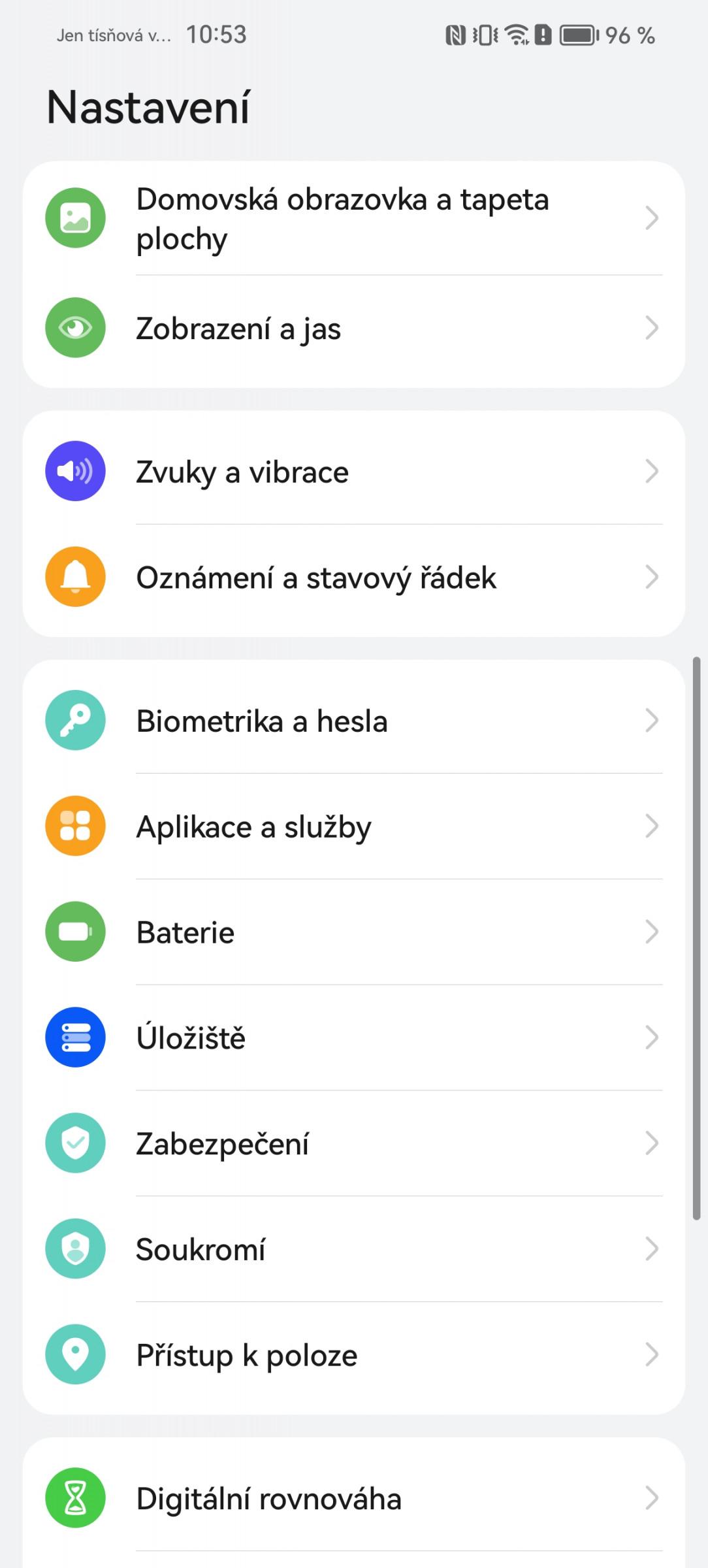Go to Zabezpečení
Screen dimensions: 708x1568
coord(353,1143)
